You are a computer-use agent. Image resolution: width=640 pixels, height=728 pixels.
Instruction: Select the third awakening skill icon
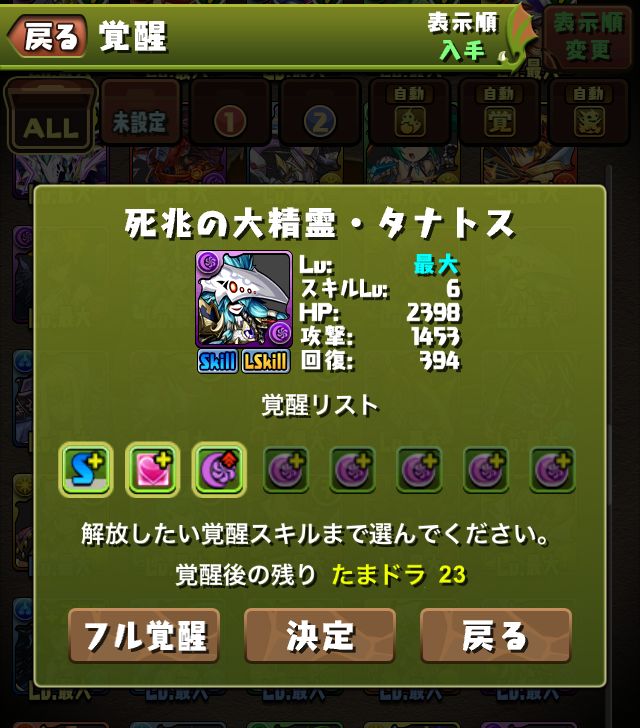point(218,469)
